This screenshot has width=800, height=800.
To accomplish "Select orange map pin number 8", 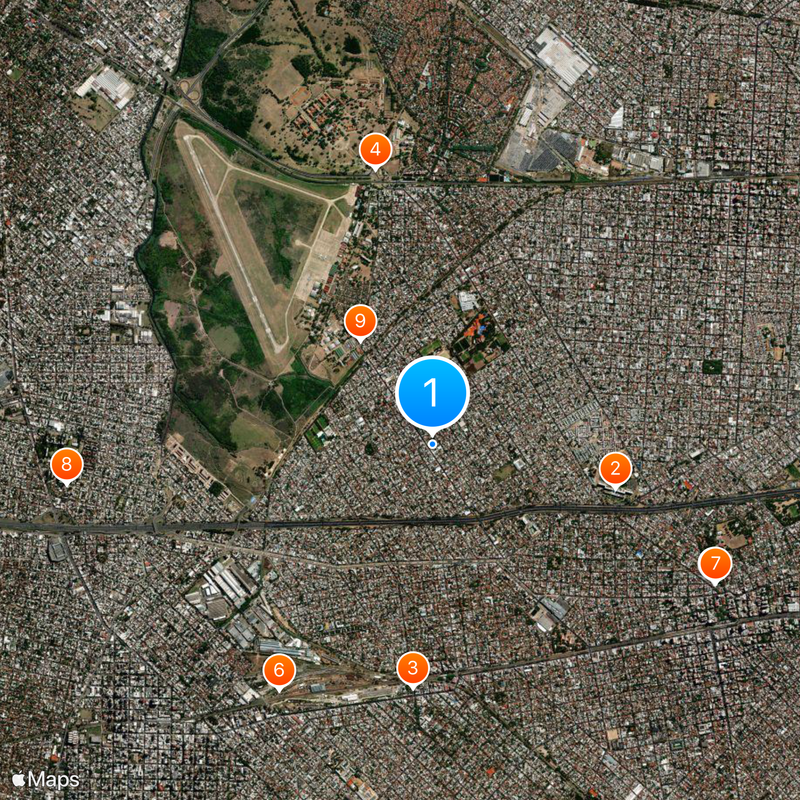I will 66,464.
